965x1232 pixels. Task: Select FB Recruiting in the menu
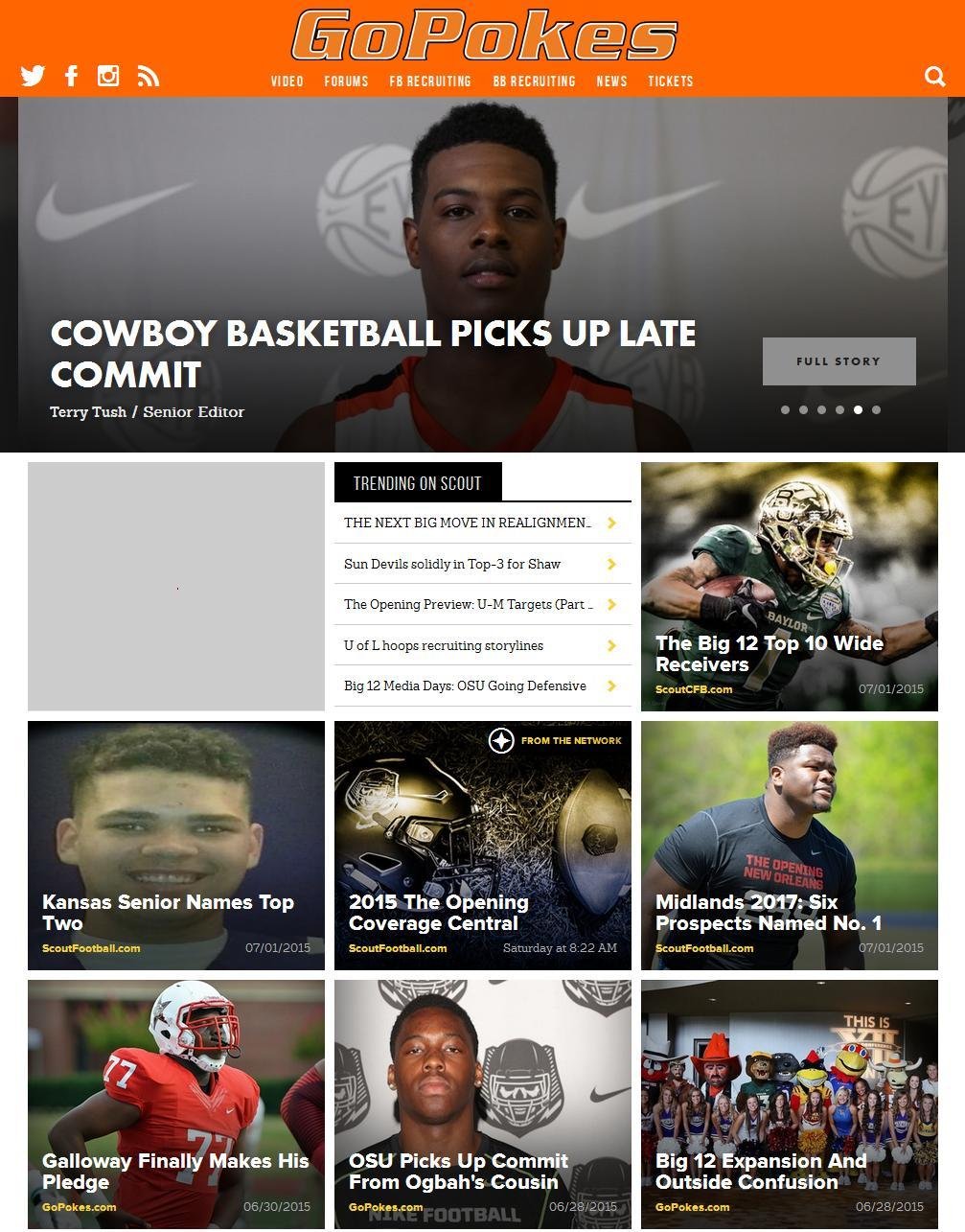click(x=430, y=81)
